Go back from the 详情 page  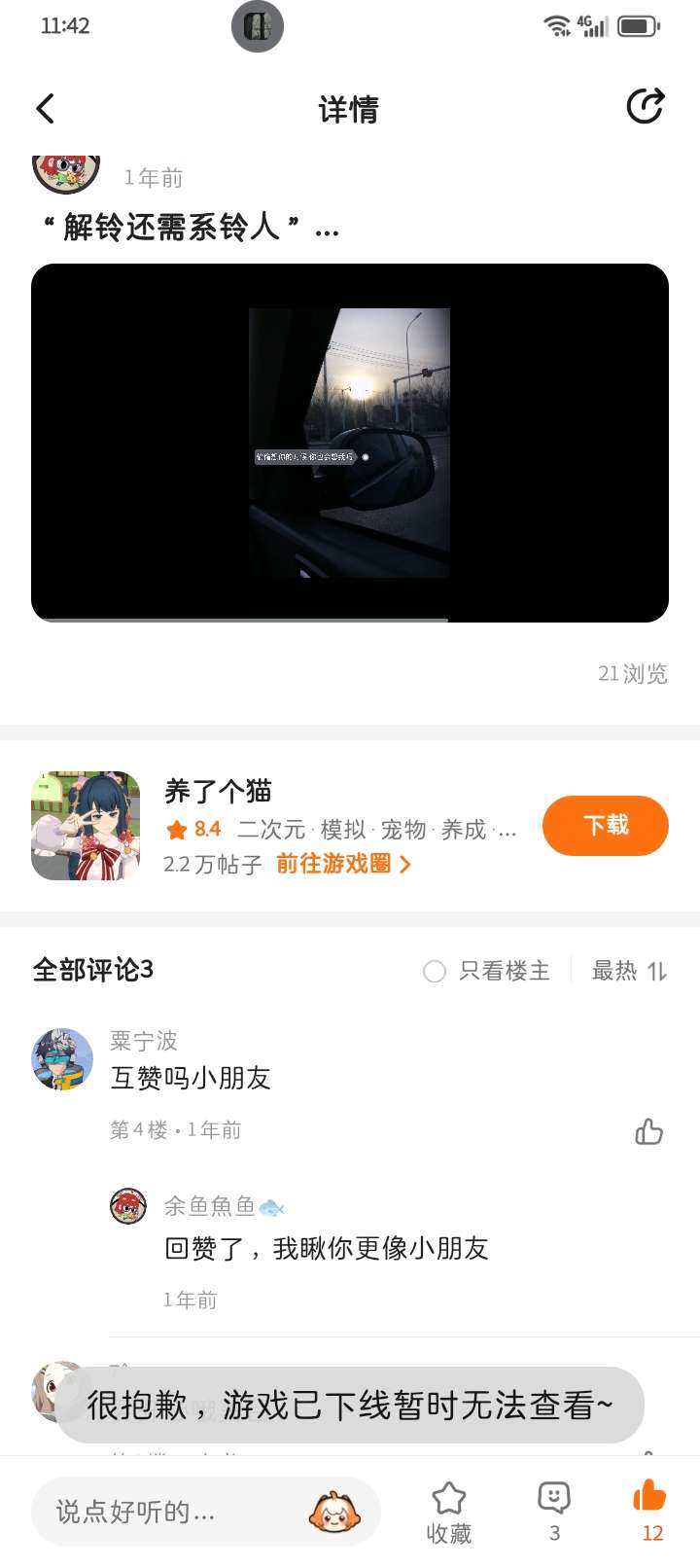[46, 109]
